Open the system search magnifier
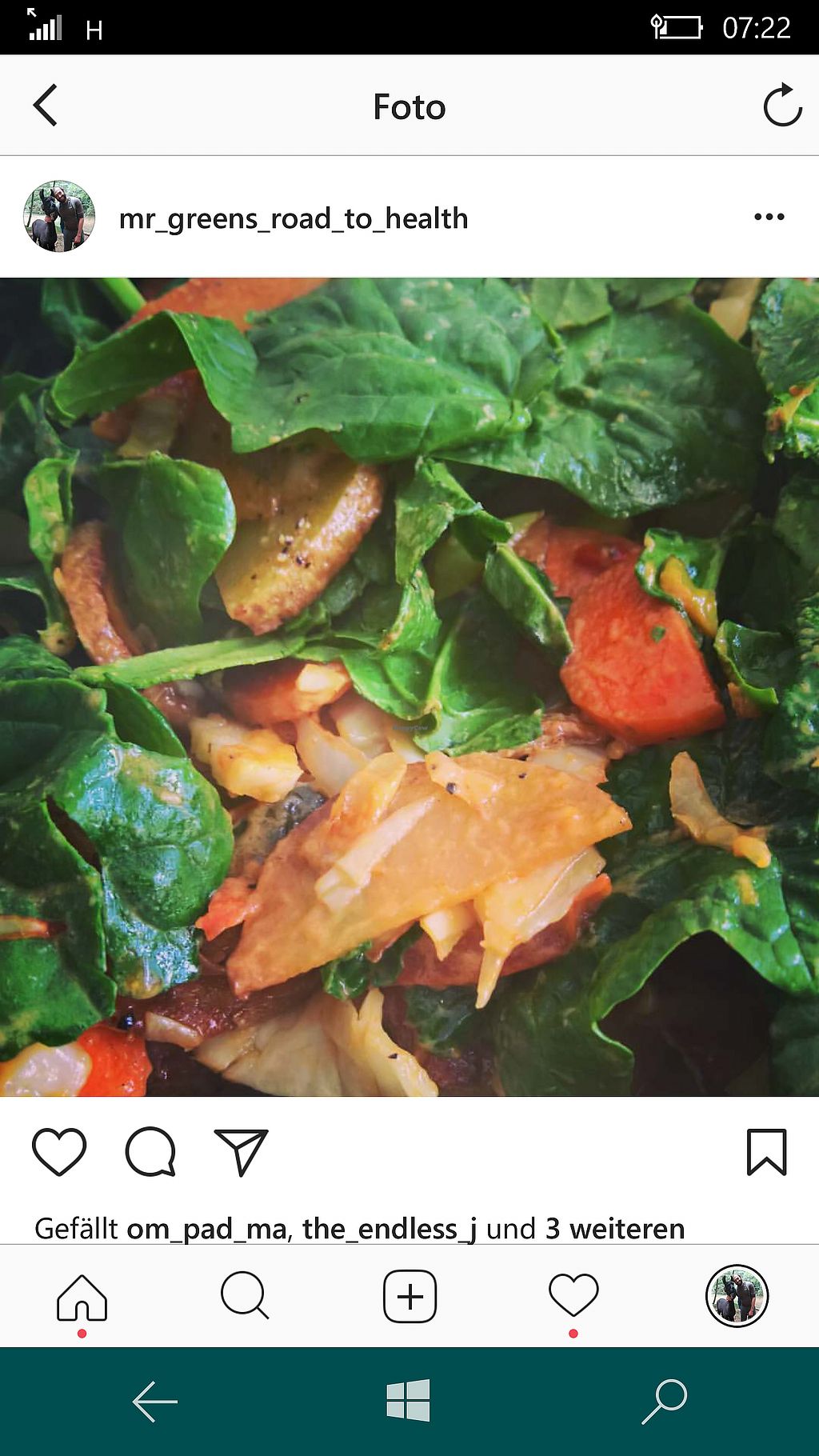The width and height of the screenshot is (819, 1456). tap(664, 1401)
